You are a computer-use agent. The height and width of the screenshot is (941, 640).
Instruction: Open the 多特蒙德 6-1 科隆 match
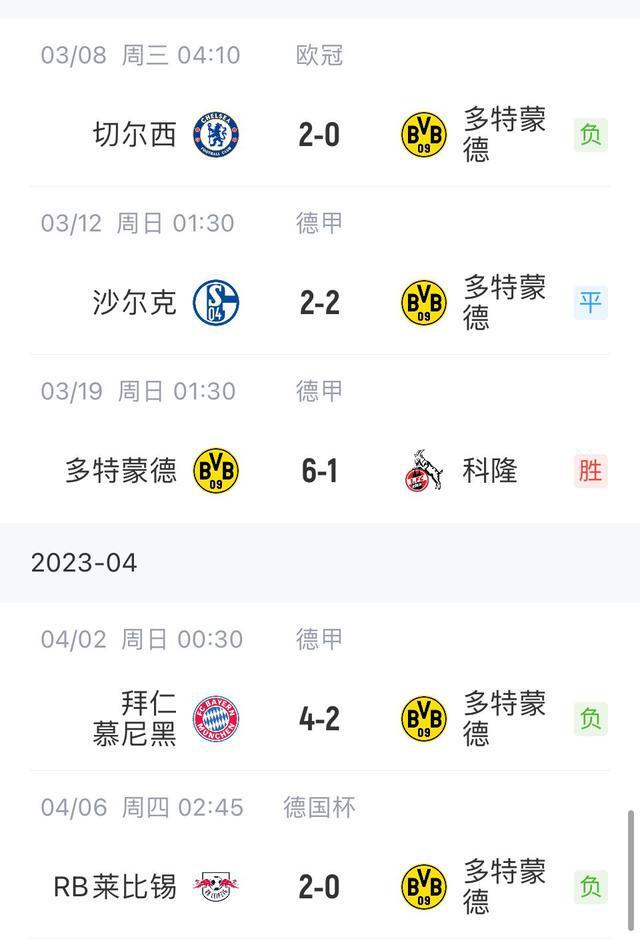click(x=319, y=470)
